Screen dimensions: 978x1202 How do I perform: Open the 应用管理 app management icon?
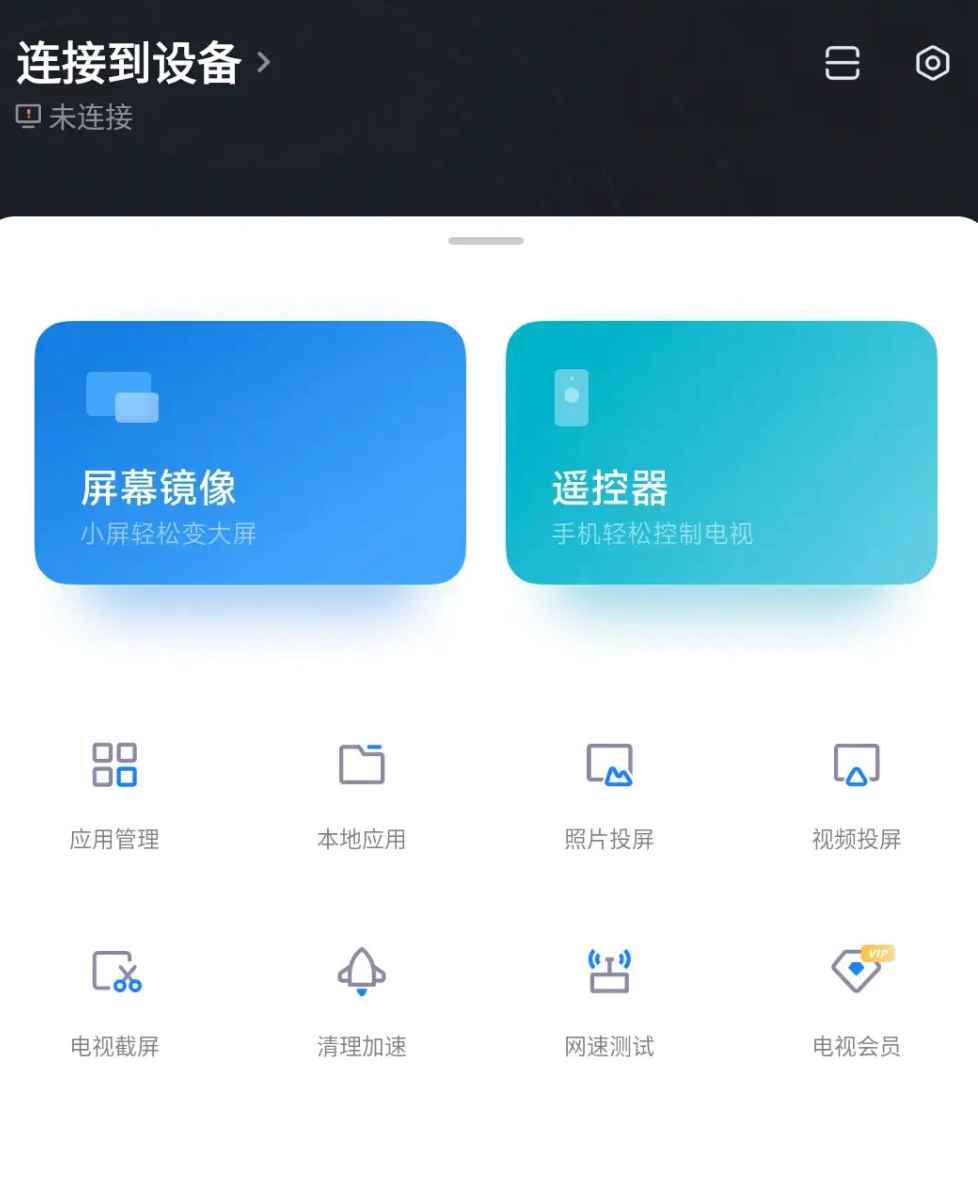pyautogui.click(x=113, y=790)
